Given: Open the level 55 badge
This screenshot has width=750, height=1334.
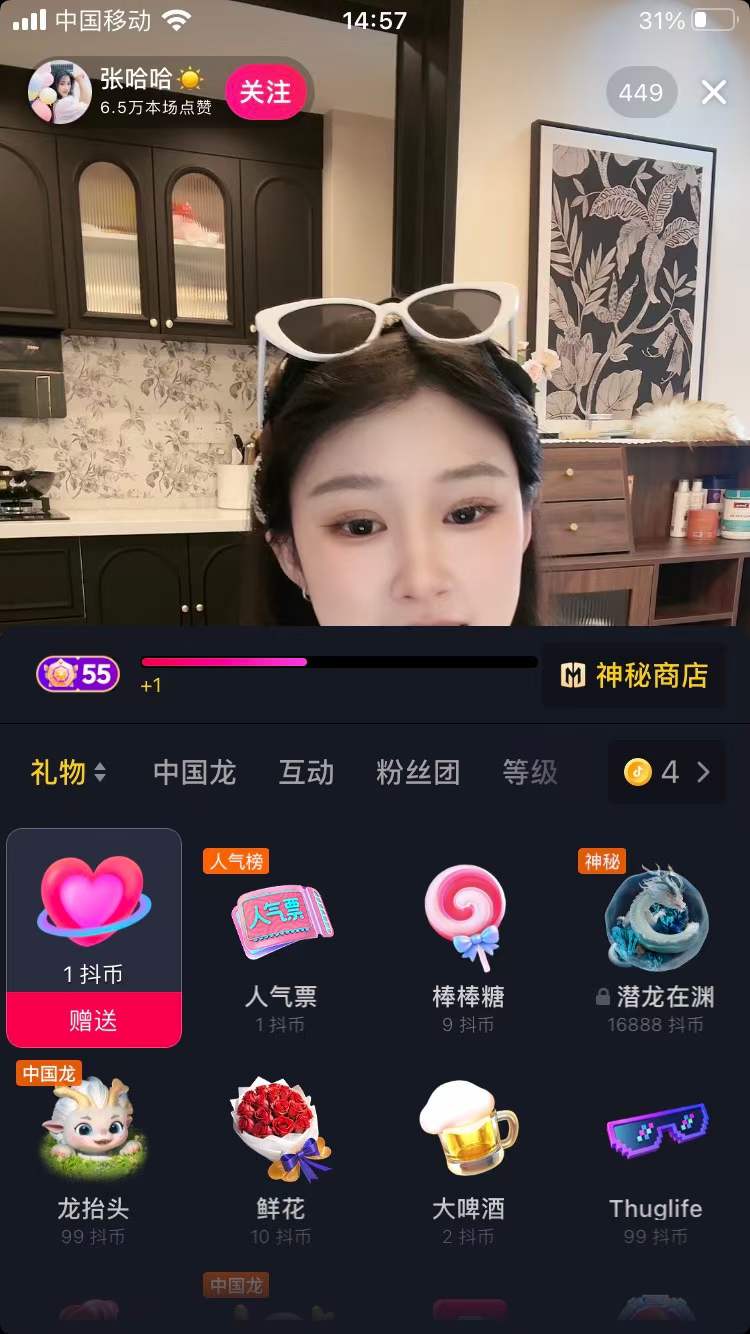Looking at the screenshot, I should (78, 675).
